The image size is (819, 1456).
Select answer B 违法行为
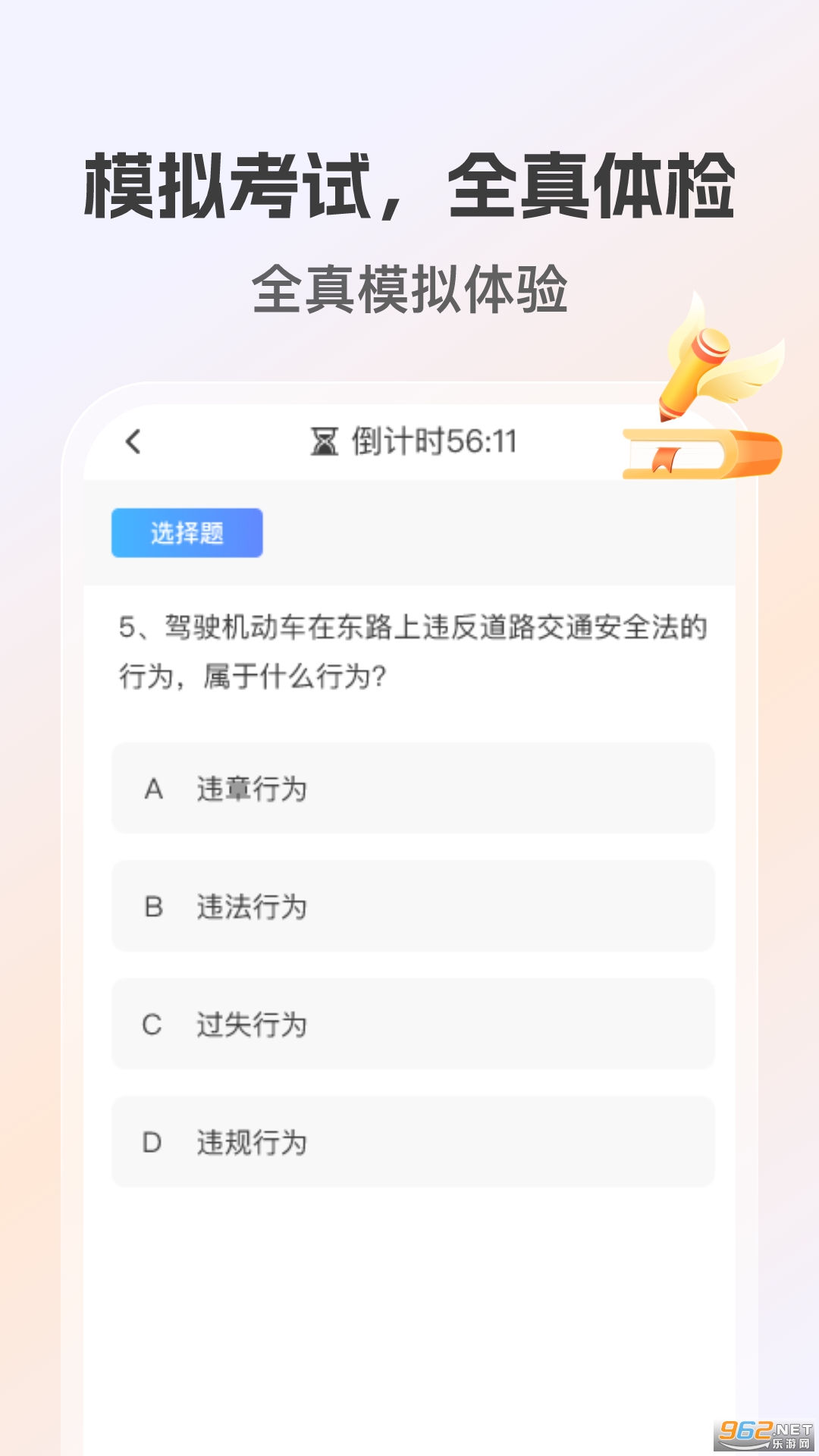412,906
